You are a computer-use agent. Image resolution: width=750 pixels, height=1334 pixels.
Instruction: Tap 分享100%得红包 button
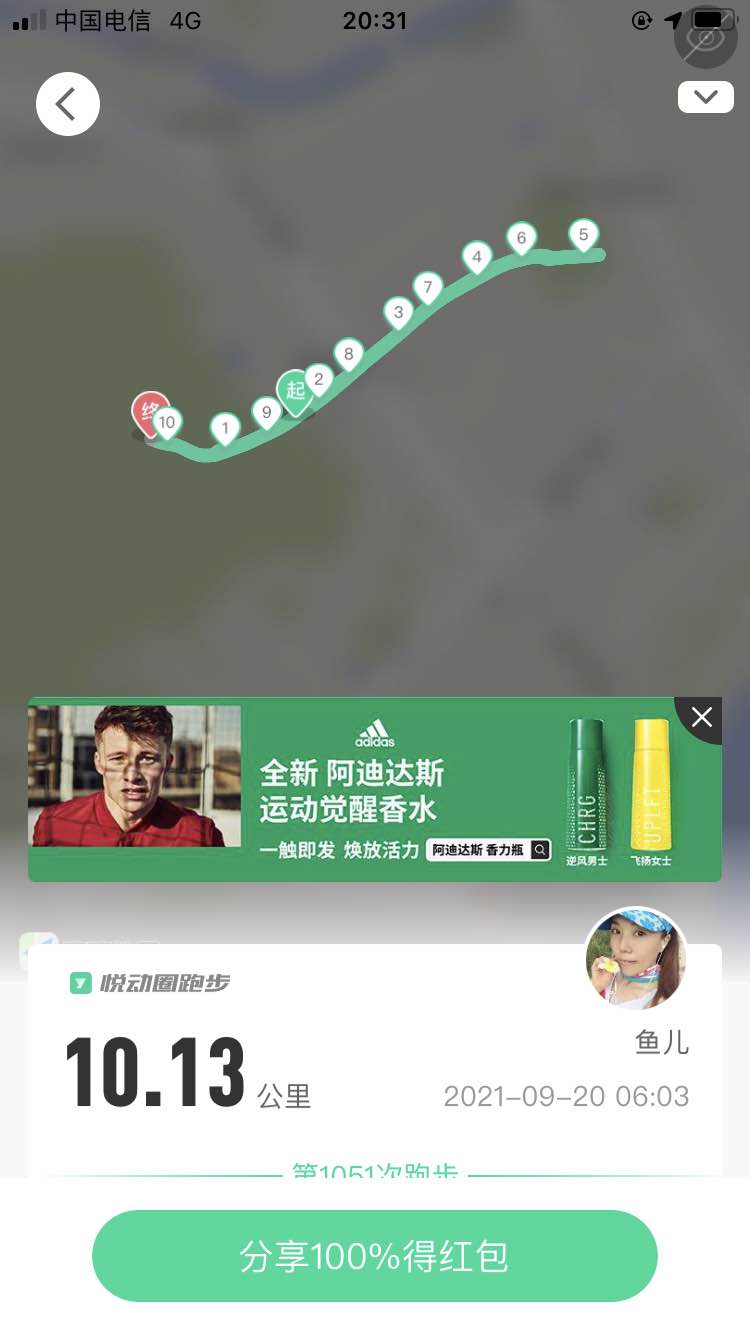374,1256
